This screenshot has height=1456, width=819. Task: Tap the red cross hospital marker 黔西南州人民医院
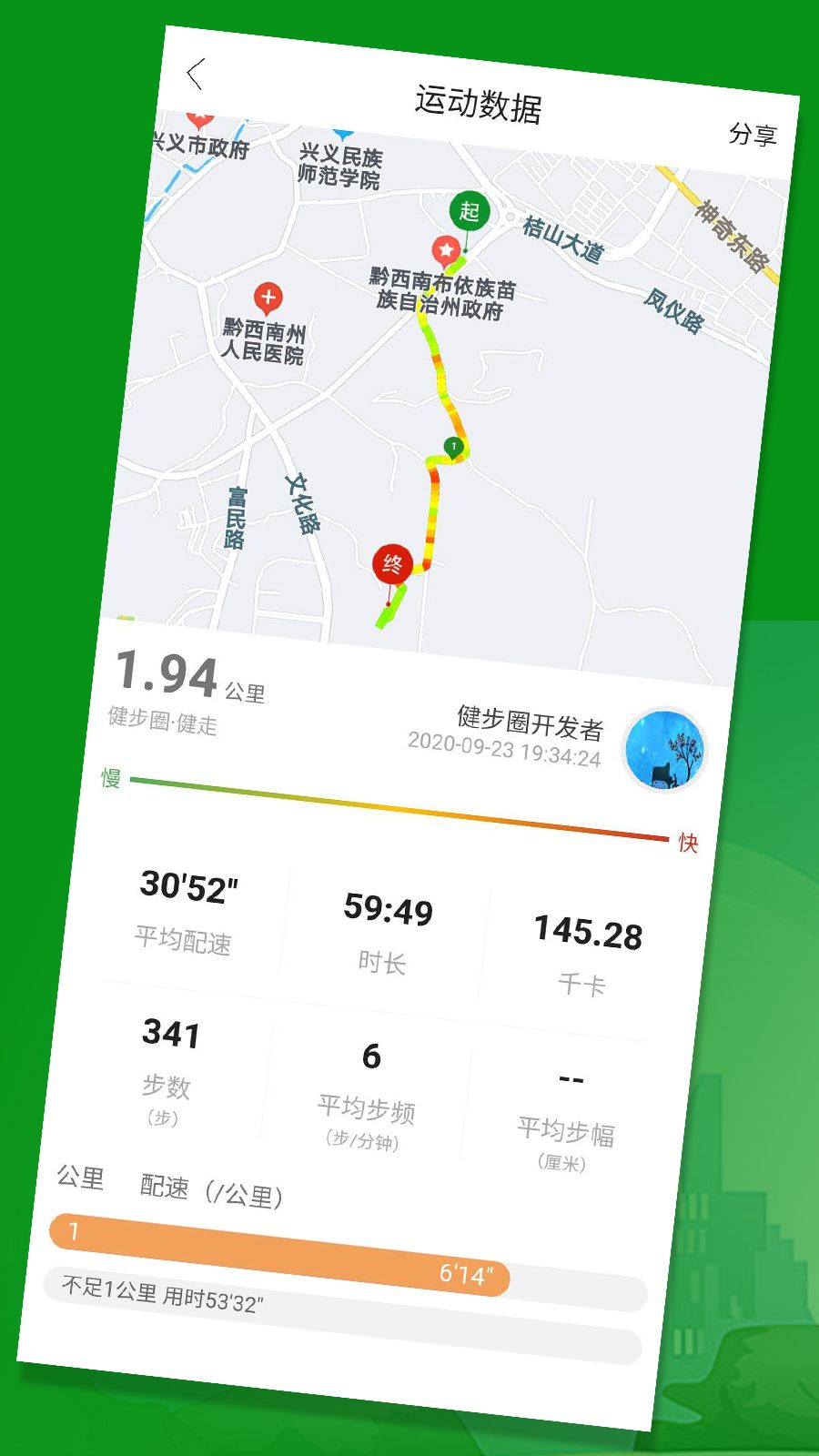(x=269, y=298)
